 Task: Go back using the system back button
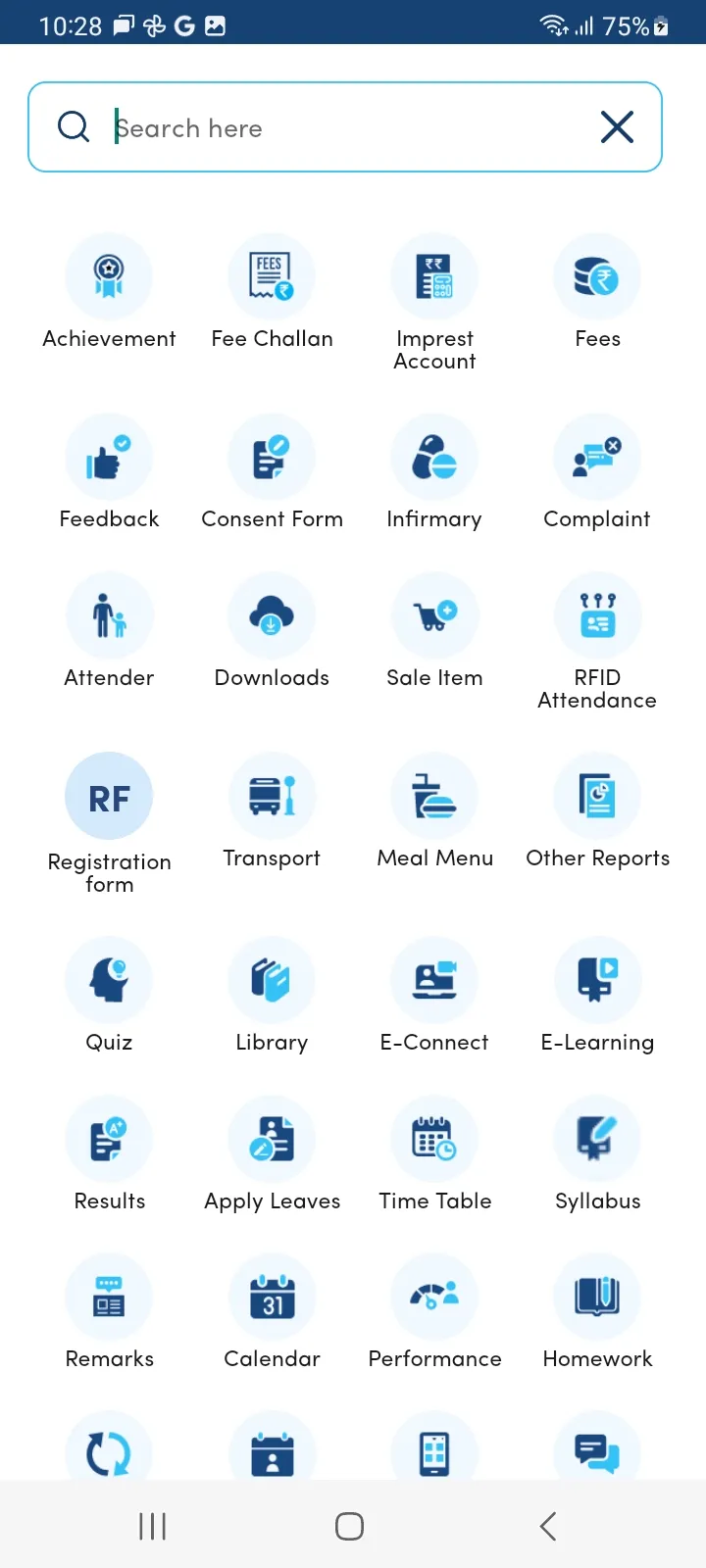(548, 1526)
